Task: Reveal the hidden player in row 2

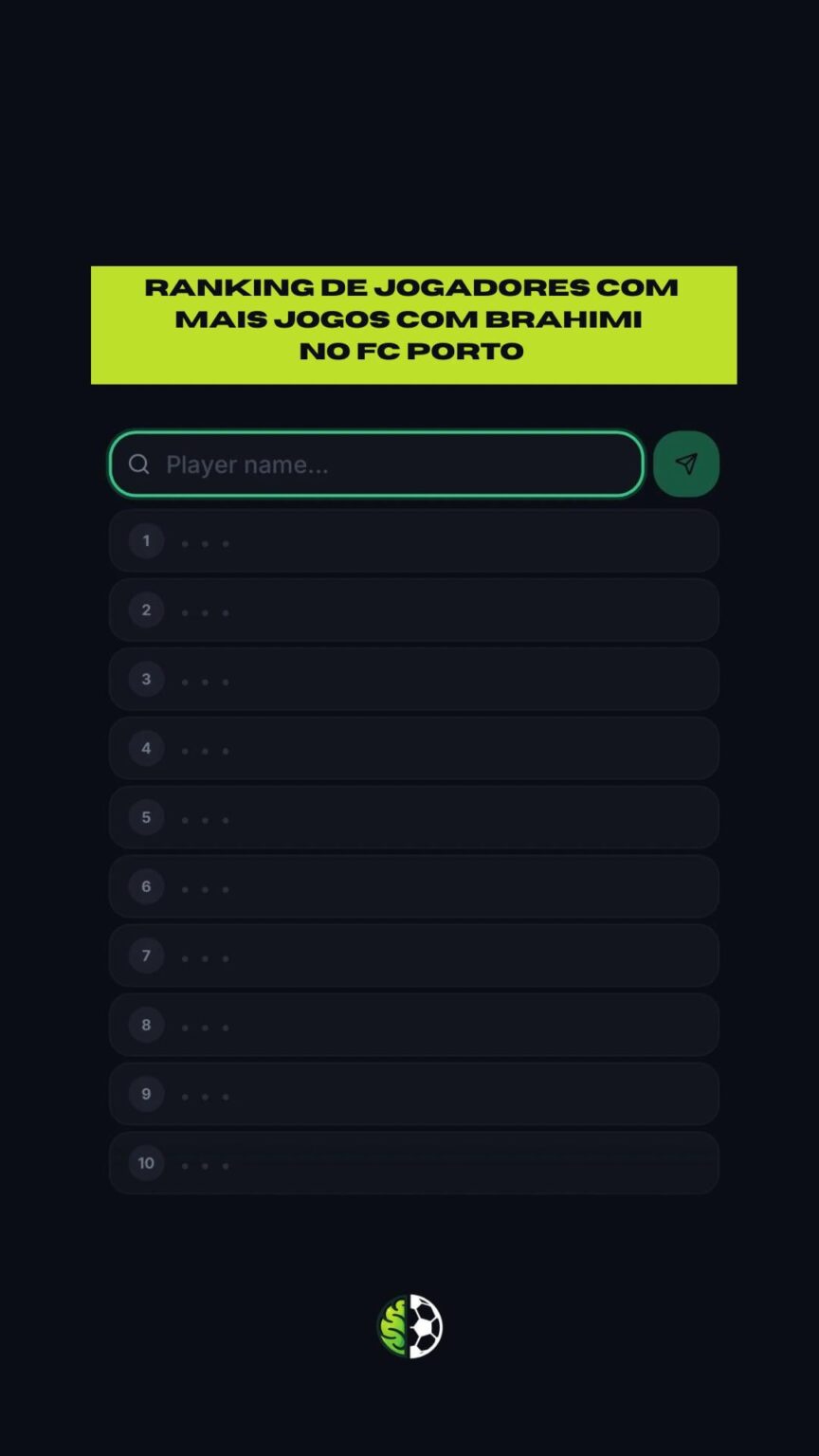Action: point(413,610)
